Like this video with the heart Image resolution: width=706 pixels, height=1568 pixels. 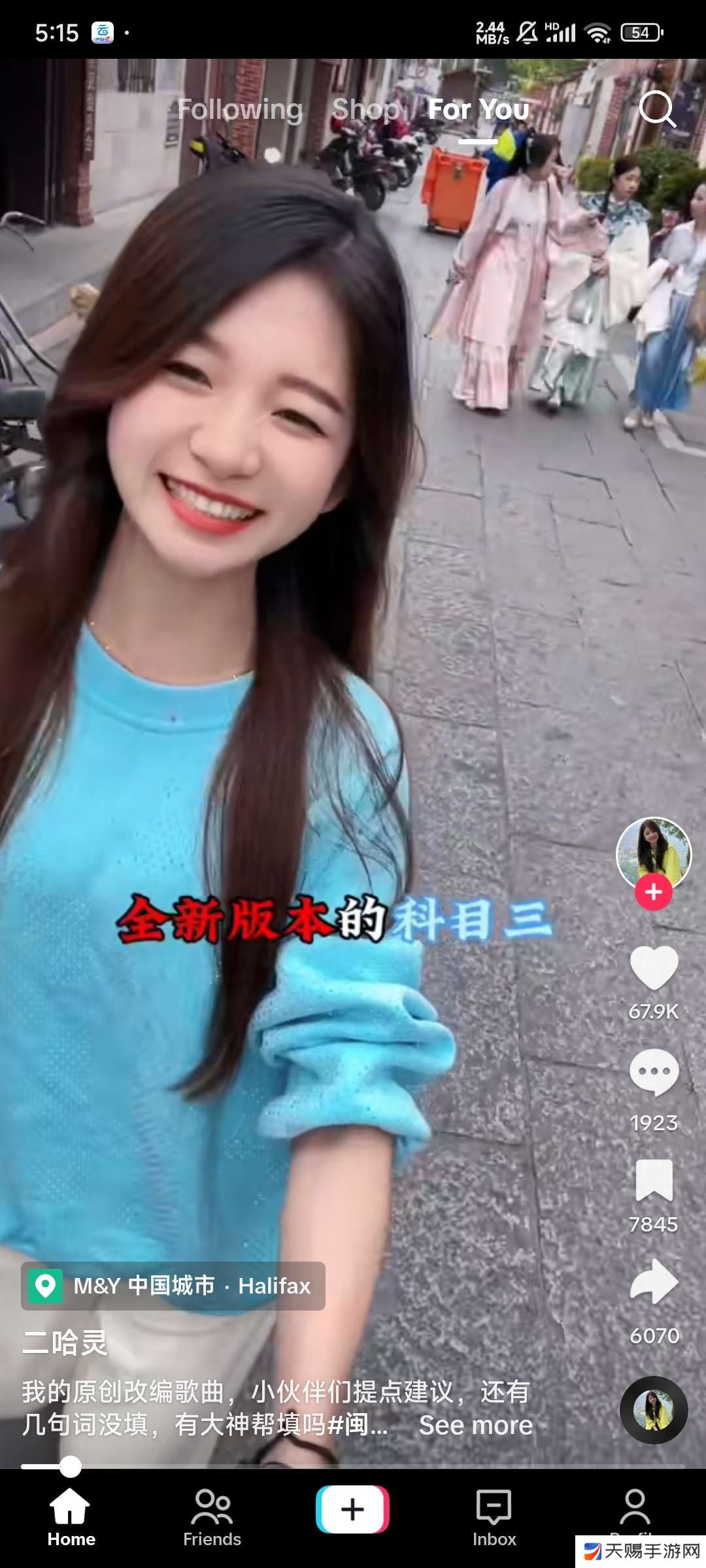coord(654,968)
